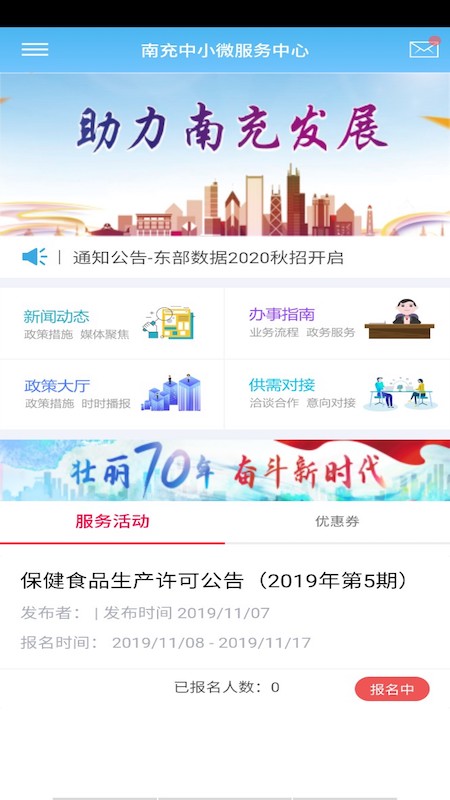Open 供需对接 matchmaking
The width and height of the screenshot is (450, 800).
[x=338, y=394]
